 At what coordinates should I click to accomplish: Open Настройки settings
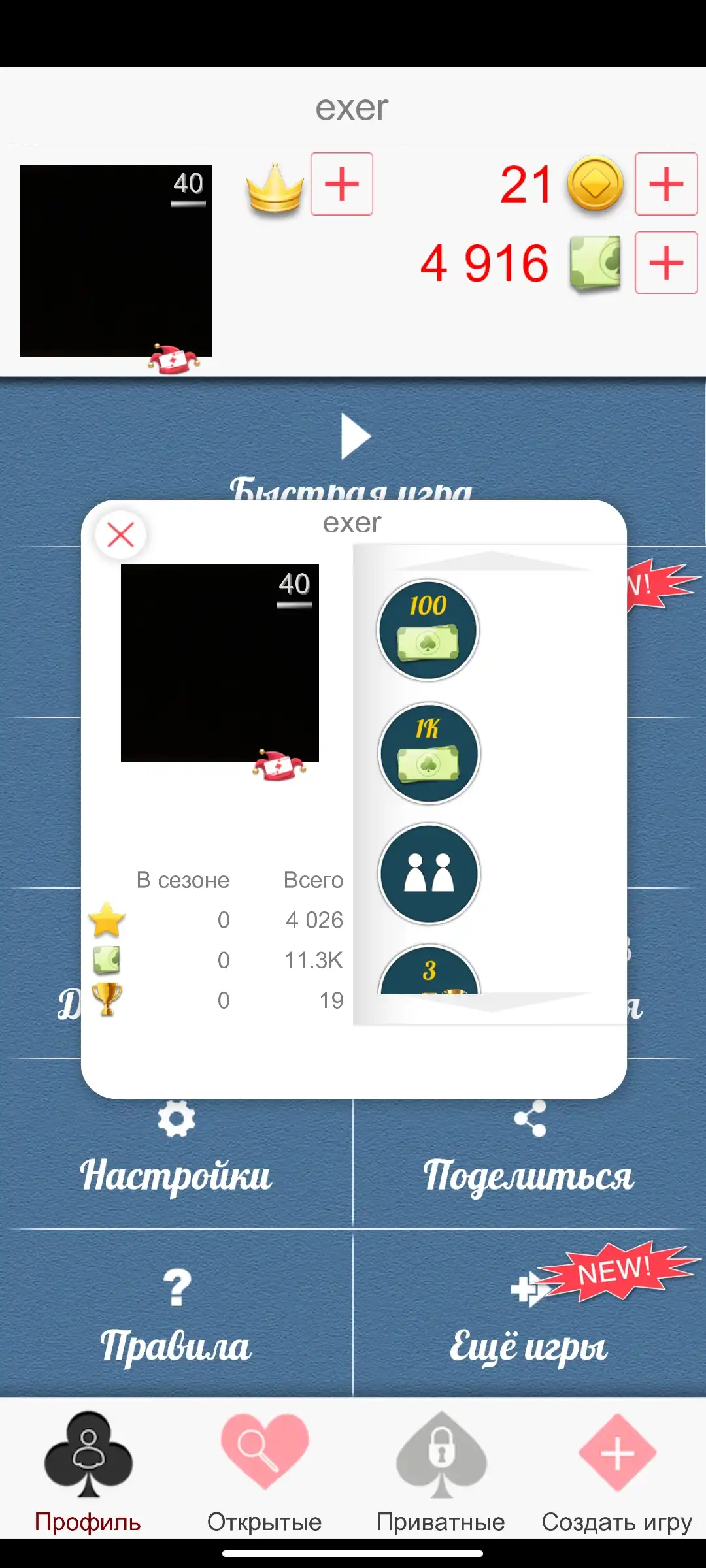pyautogui.click(x=176, y=1151)
